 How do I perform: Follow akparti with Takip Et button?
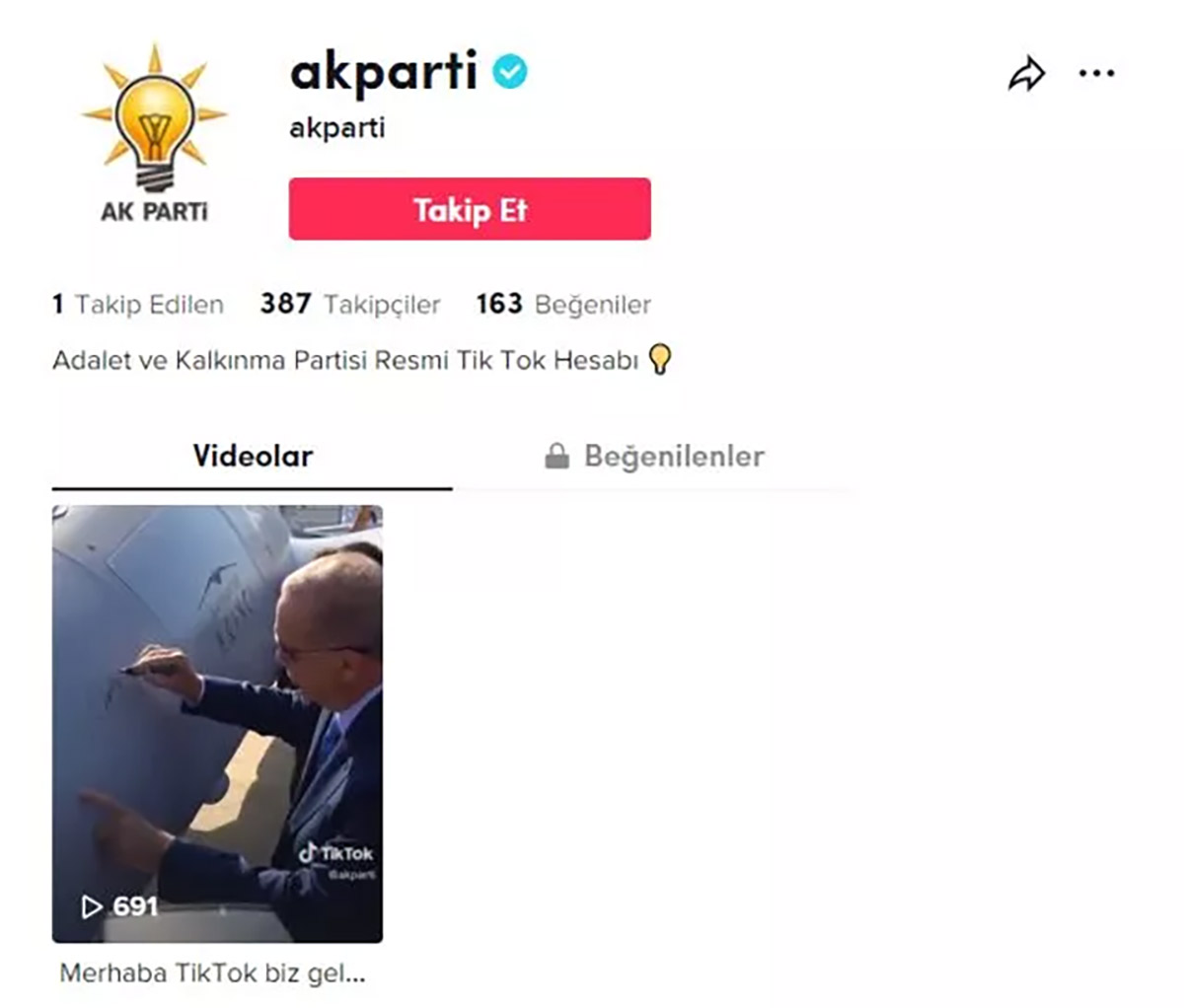click(x=470, y=209)
